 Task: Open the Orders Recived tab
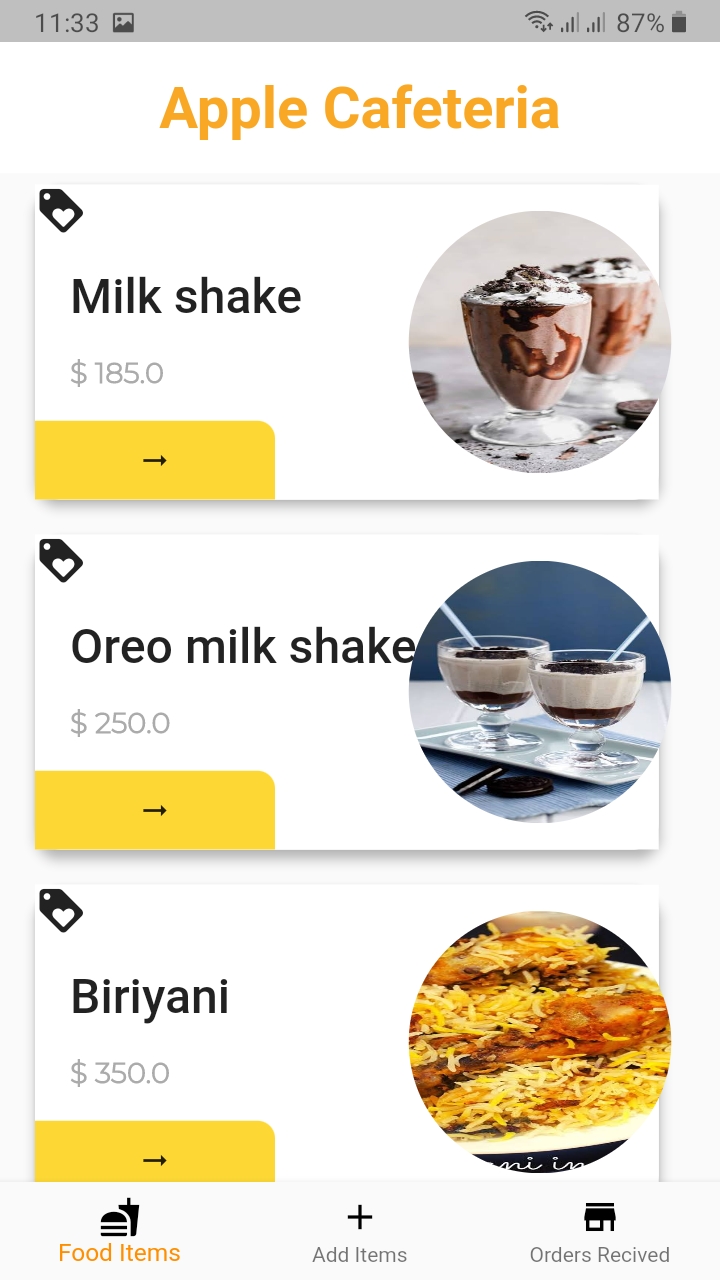[x=600, y=1232]
